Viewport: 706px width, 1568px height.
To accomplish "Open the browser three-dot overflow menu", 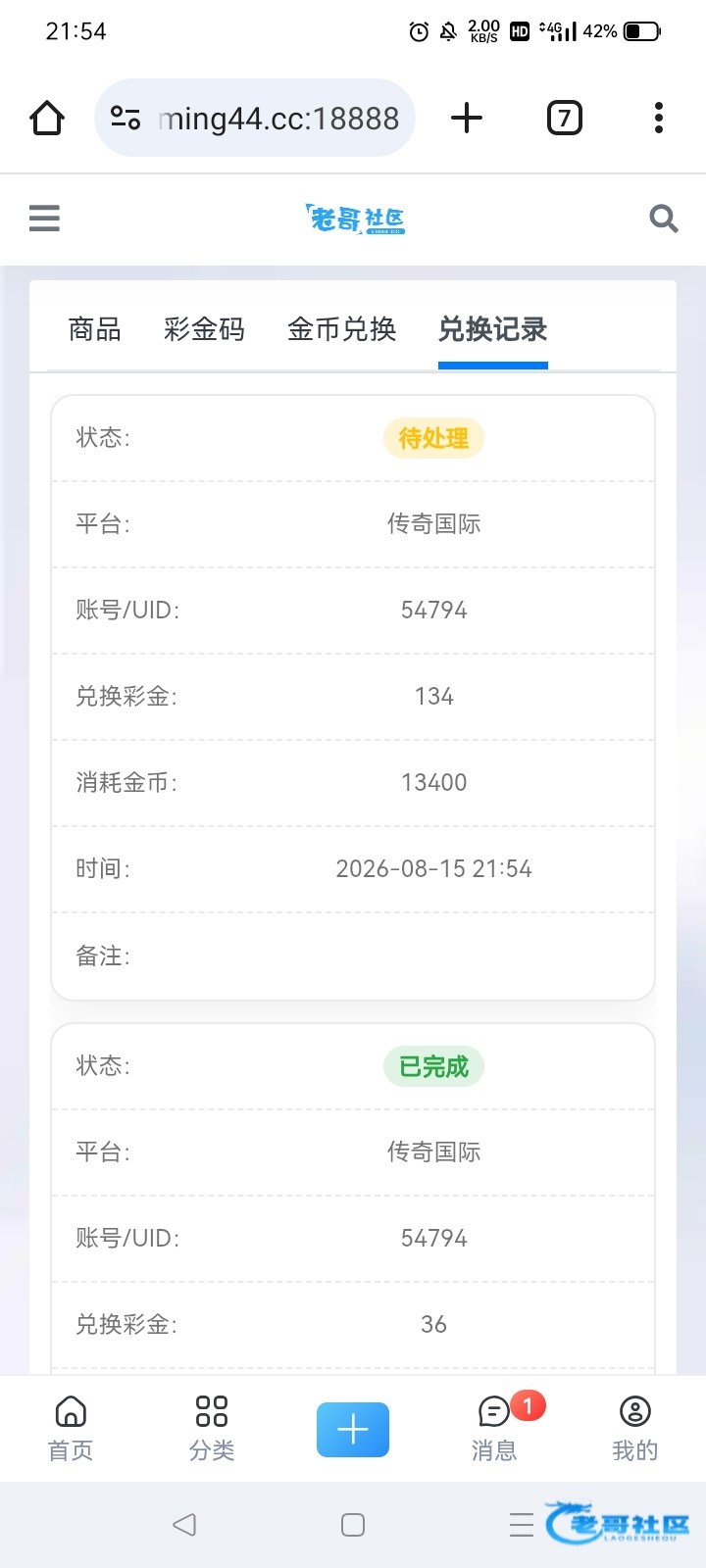I will click(659, 118).
